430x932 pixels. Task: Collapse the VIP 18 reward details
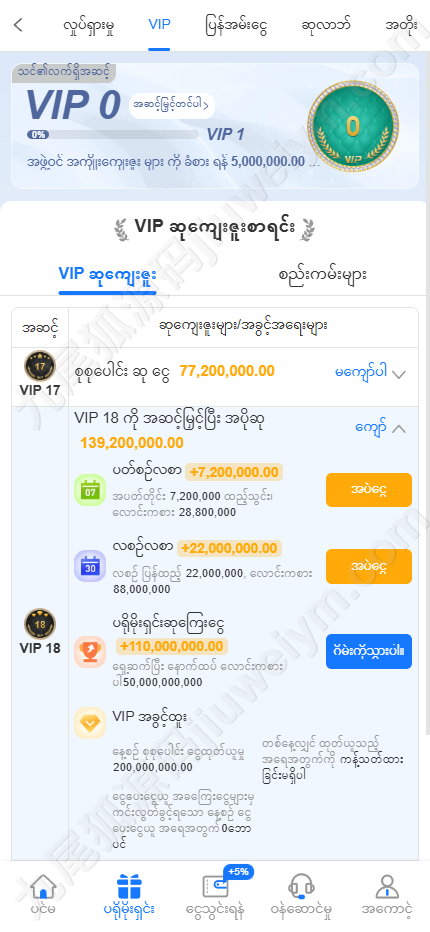(x=381, y=427)
